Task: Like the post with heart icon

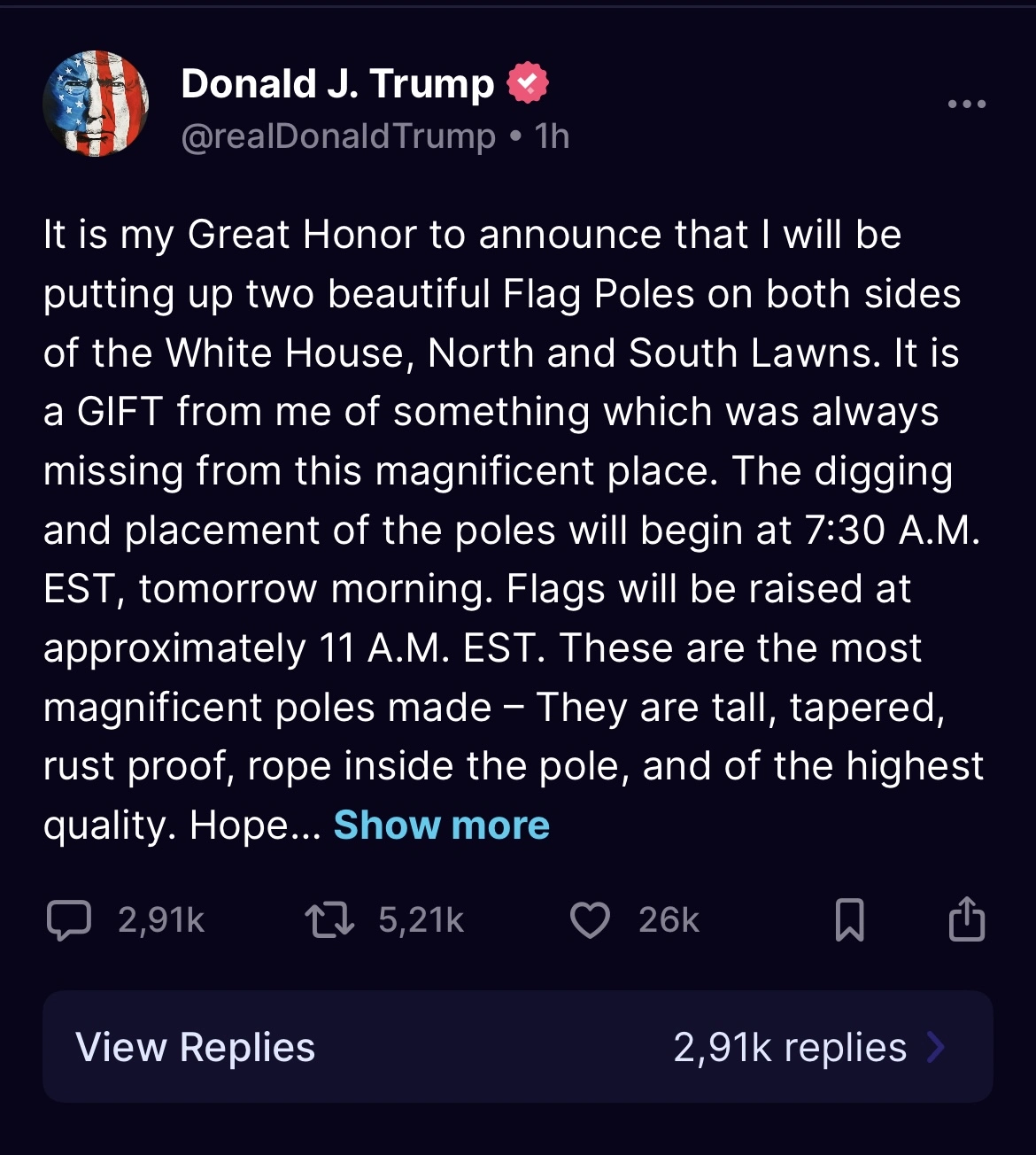Action: pyautogui.click(x=590, y=920)
